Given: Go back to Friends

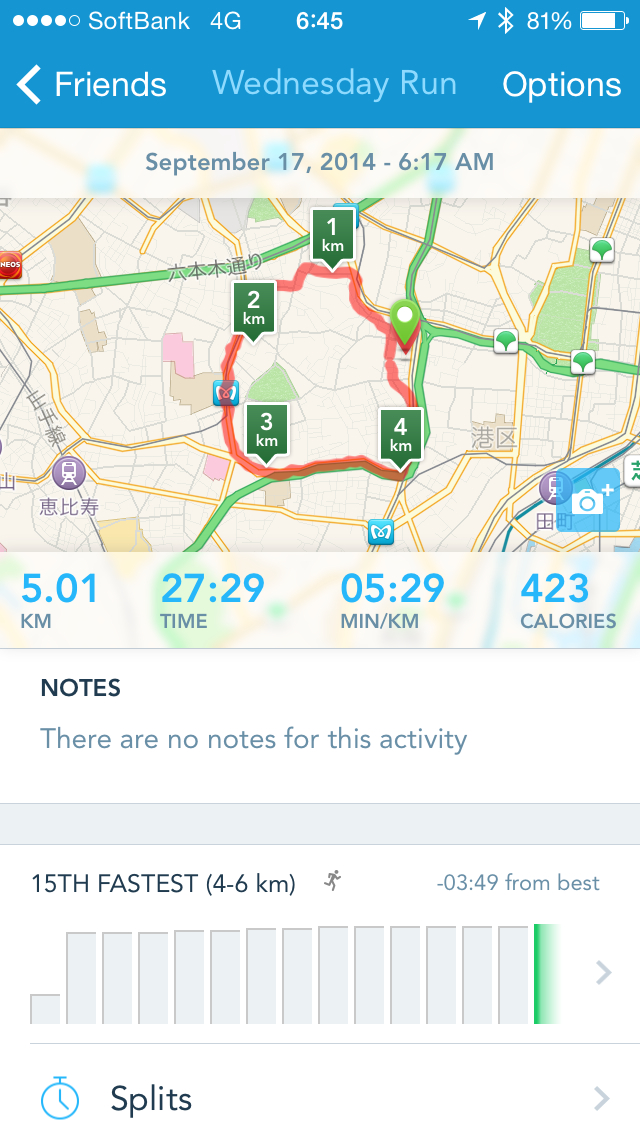Looking at the screenshot, I should pos(92,85).
